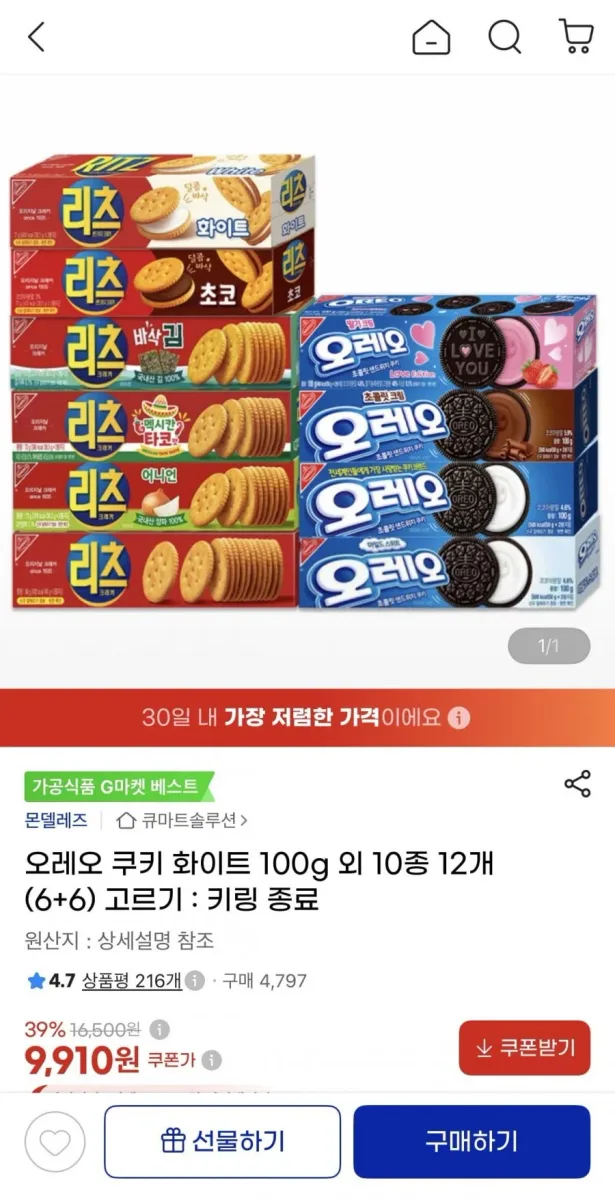Open the 몬델레즈 brand link
This screenshot has height=1200, width=615.
click(x=57, y=821)
